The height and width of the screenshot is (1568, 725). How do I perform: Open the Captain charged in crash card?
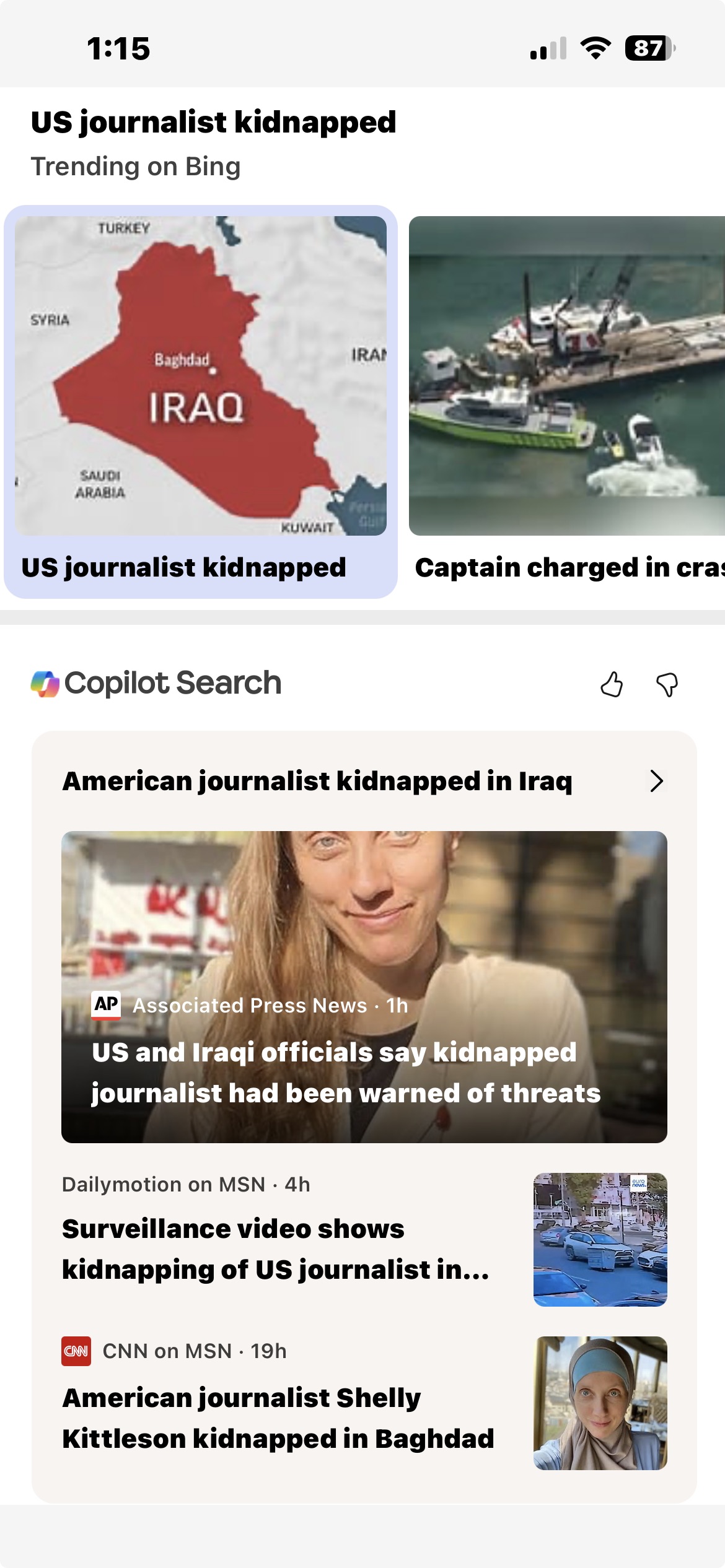click(566, 401)
